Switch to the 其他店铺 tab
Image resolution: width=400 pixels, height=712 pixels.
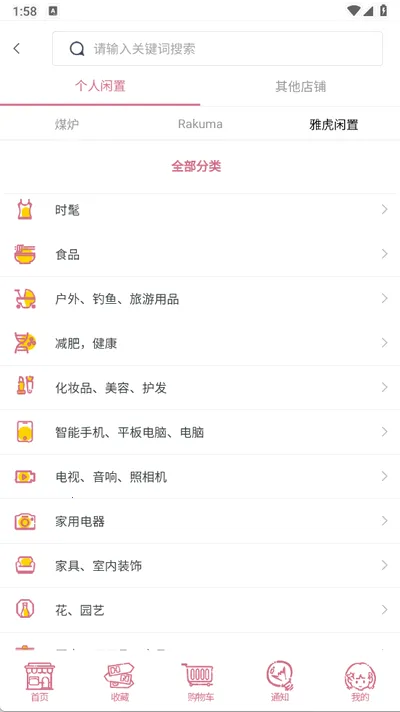300,86
